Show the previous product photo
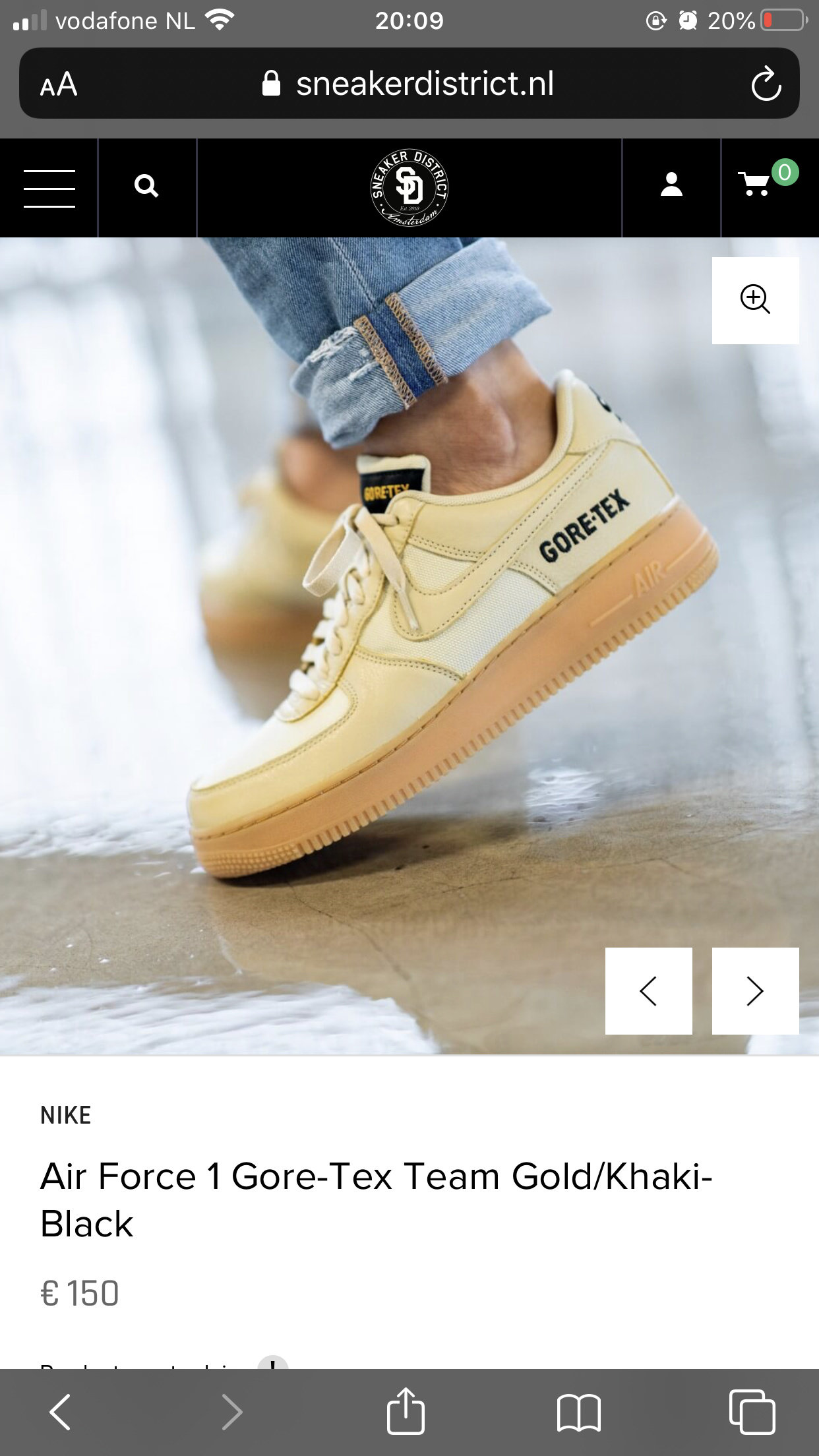The height and width of the screenshot is (1456, 819). 649,990
